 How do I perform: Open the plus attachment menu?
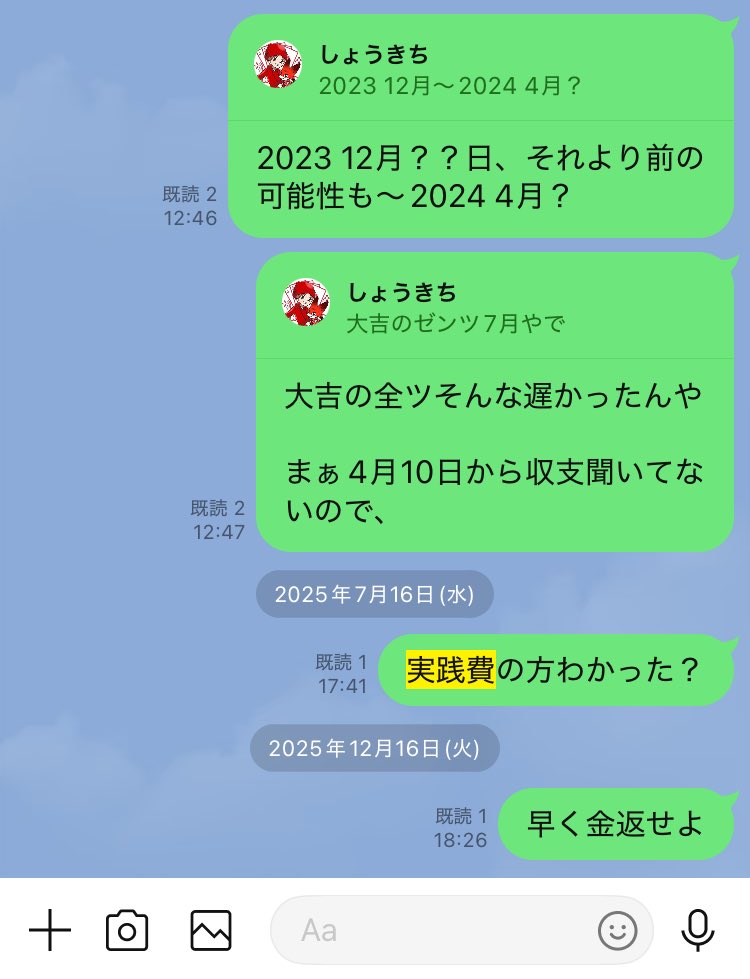point(49,931)
